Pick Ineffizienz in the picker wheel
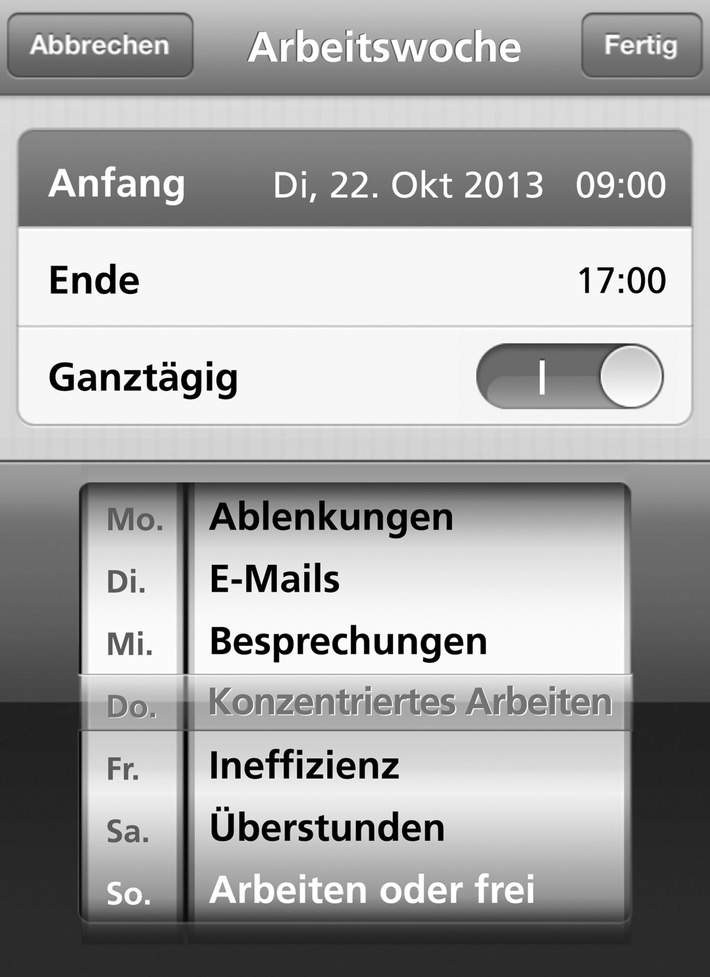 (304, 766)
